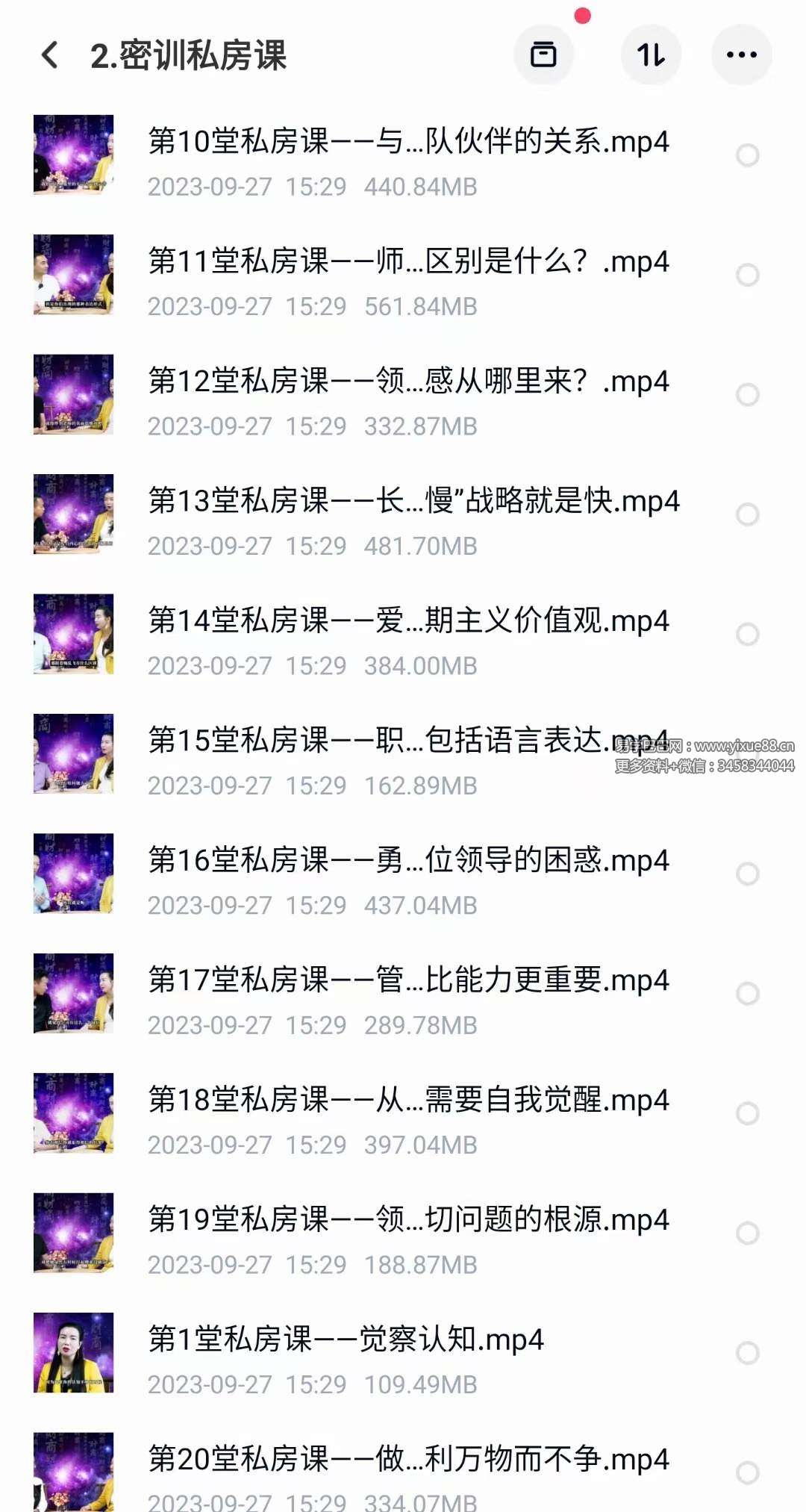Check the circle next to 第20堂私房课
The width and height of the screenshot is (806, 1512).
click(747, 1472)
